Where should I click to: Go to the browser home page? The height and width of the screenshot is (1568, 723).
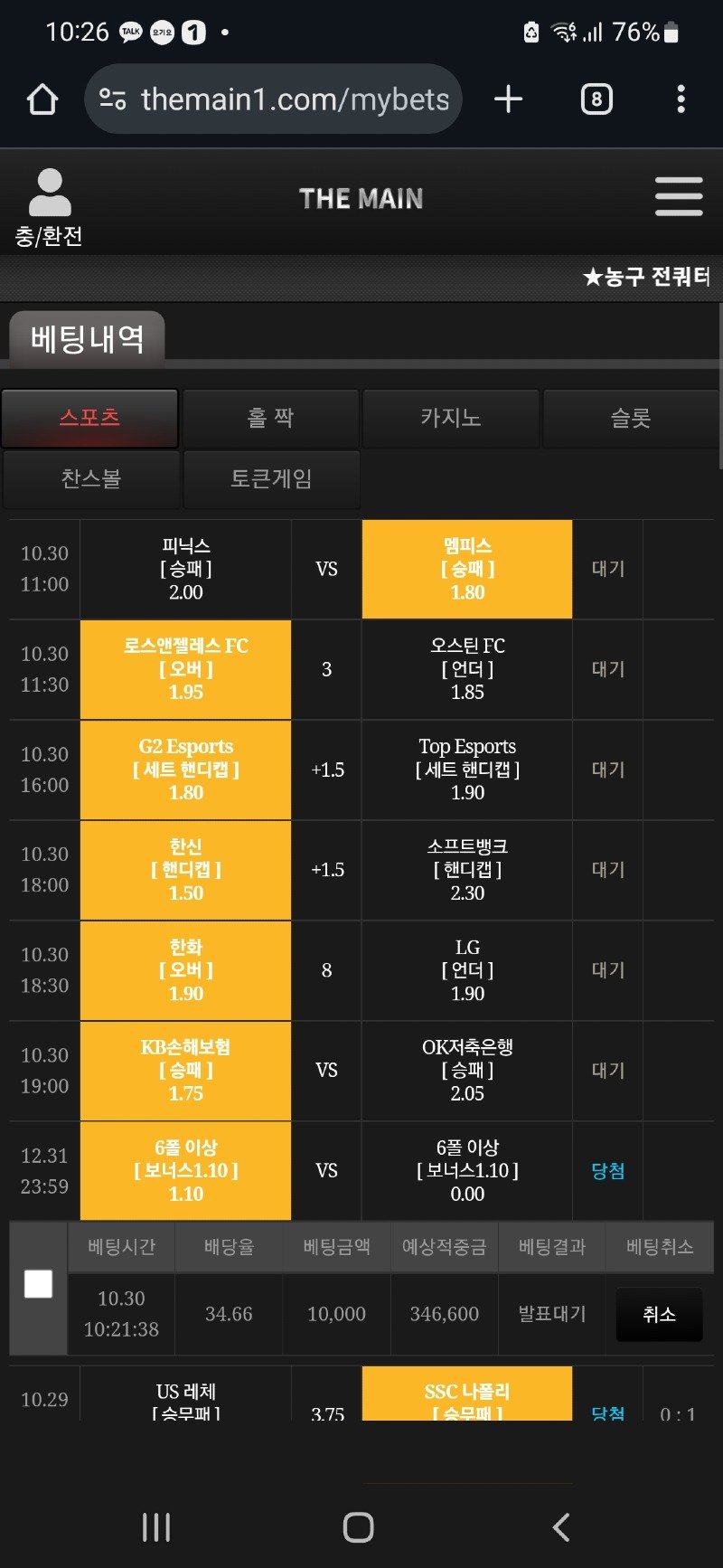[x=42, y=99]
